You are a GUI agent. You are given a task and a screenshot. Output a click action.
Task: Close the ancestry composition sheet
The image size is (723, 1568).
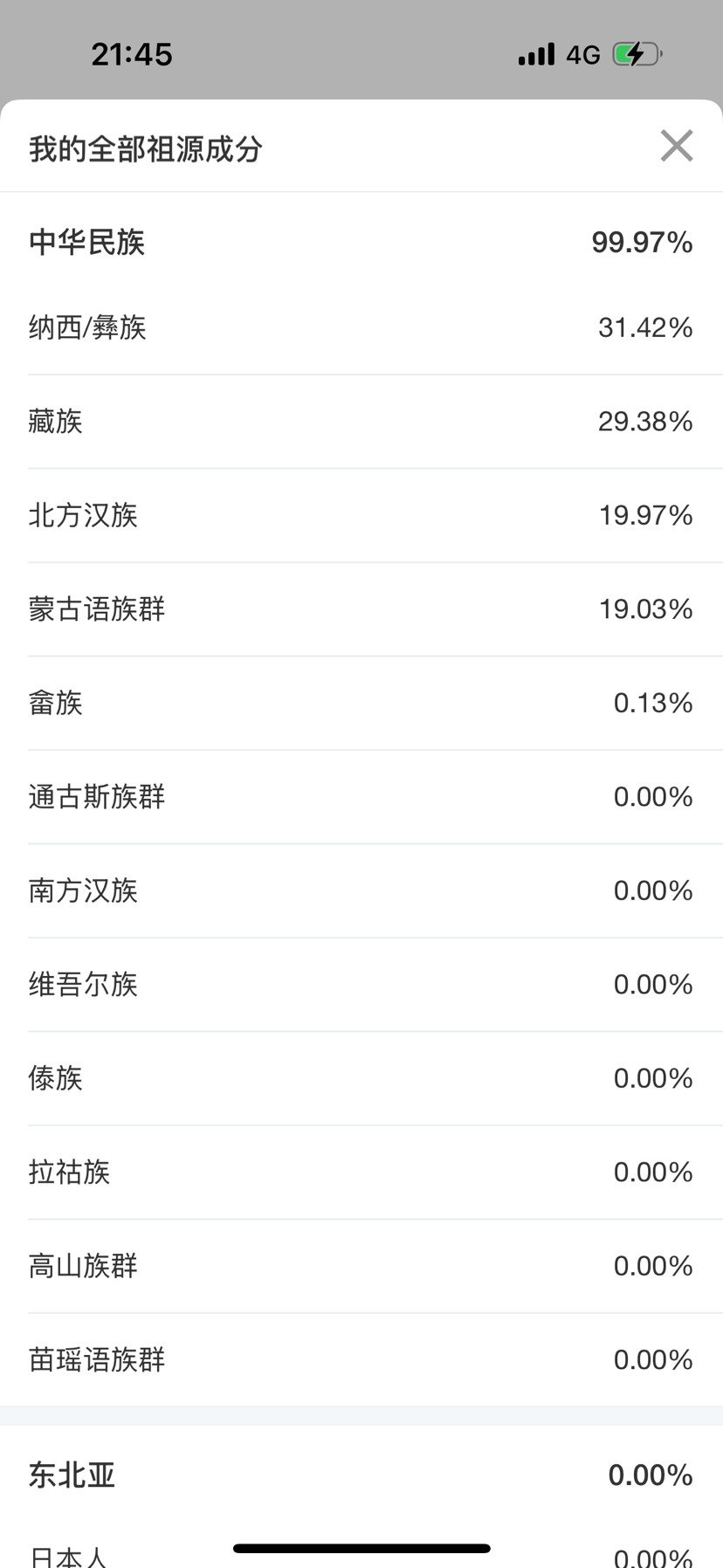pyautogui.click(x=677, y=146)
